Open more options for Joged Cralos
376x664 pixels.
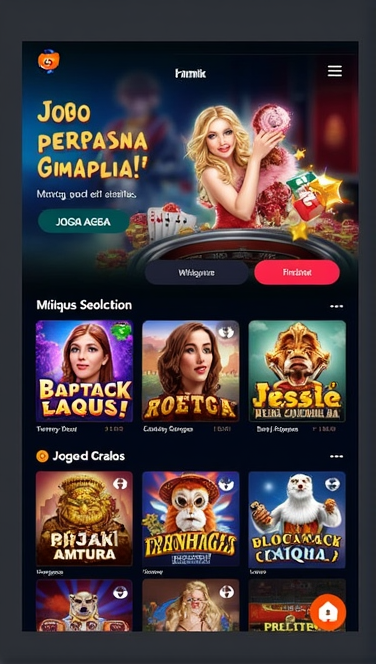point(336,456)
